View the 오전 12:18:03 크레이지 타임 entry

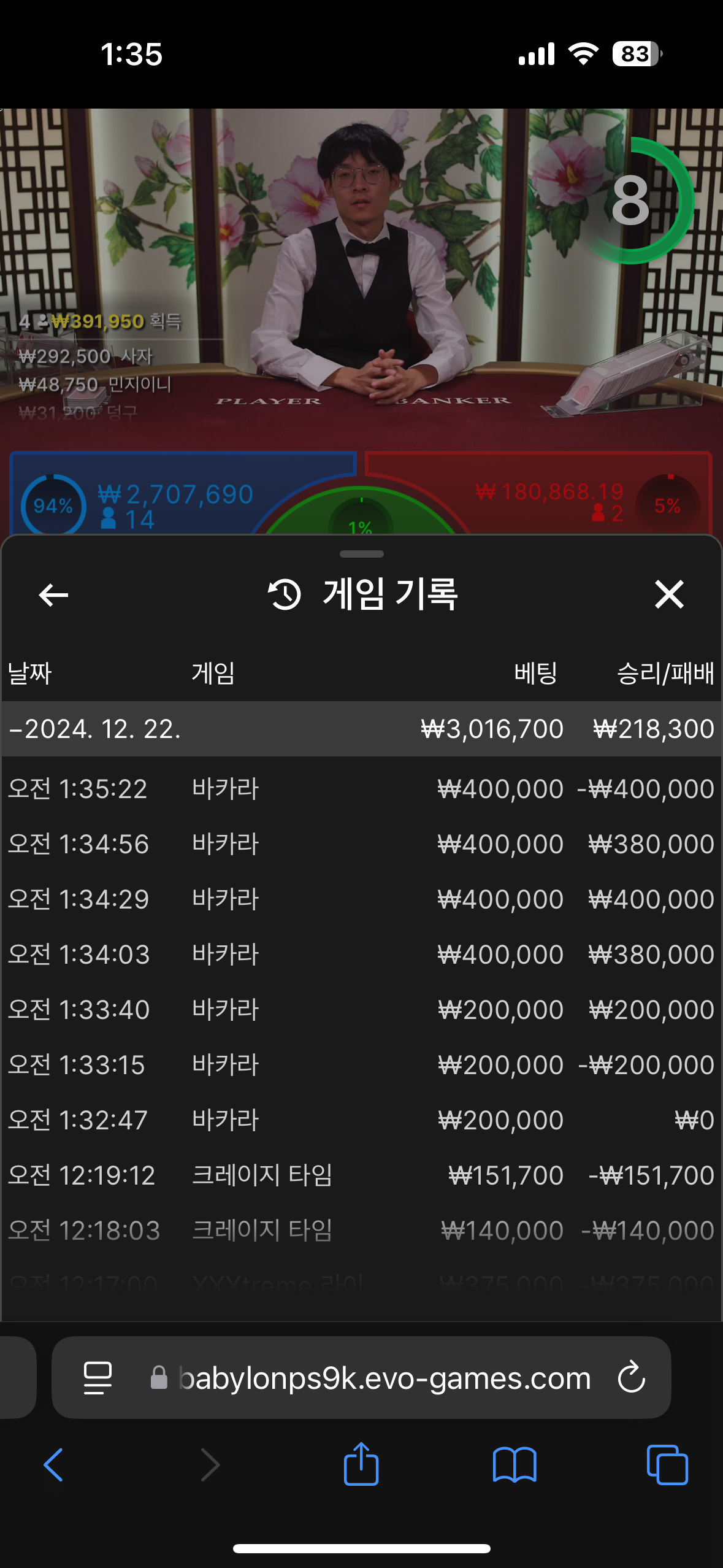[x=362, y=1231]
